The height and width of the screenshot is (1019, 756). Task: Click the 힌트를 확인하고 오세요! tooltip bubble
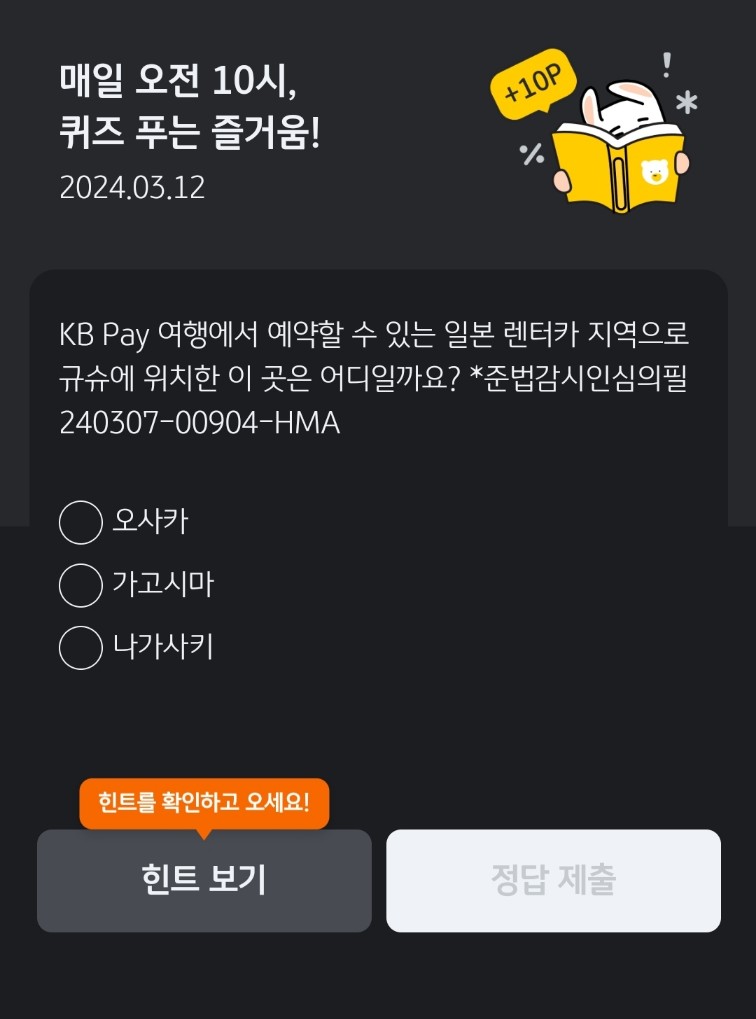203,800
